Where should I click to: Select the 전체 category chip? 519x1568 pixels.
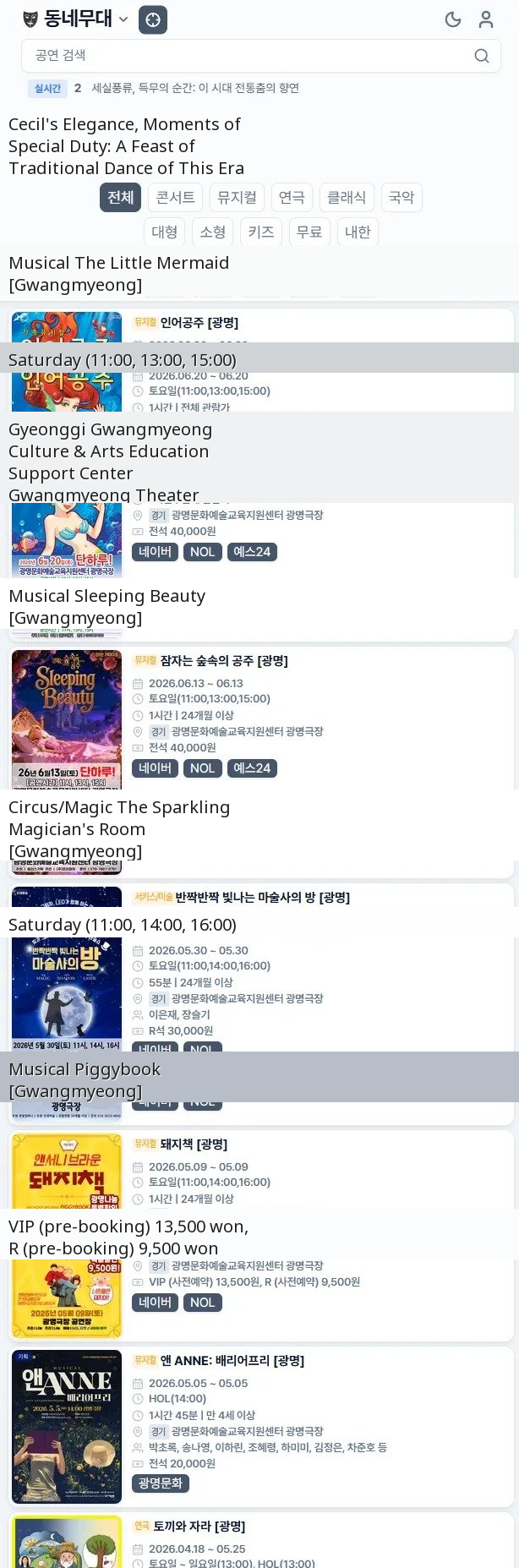click(121, 198)
